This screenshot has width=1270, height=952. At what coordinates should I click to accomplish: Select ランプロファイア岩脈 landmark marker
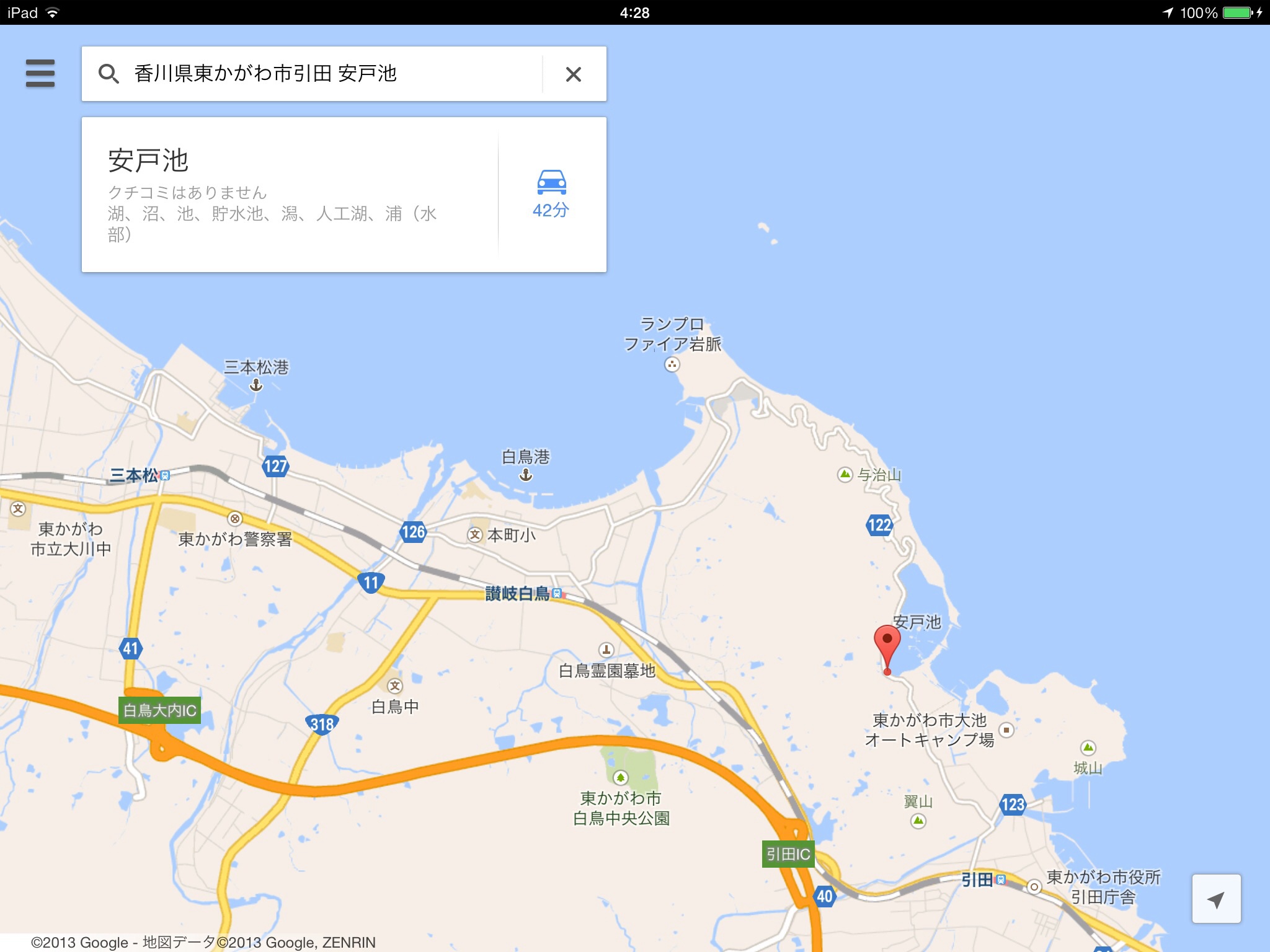(672, 364)
